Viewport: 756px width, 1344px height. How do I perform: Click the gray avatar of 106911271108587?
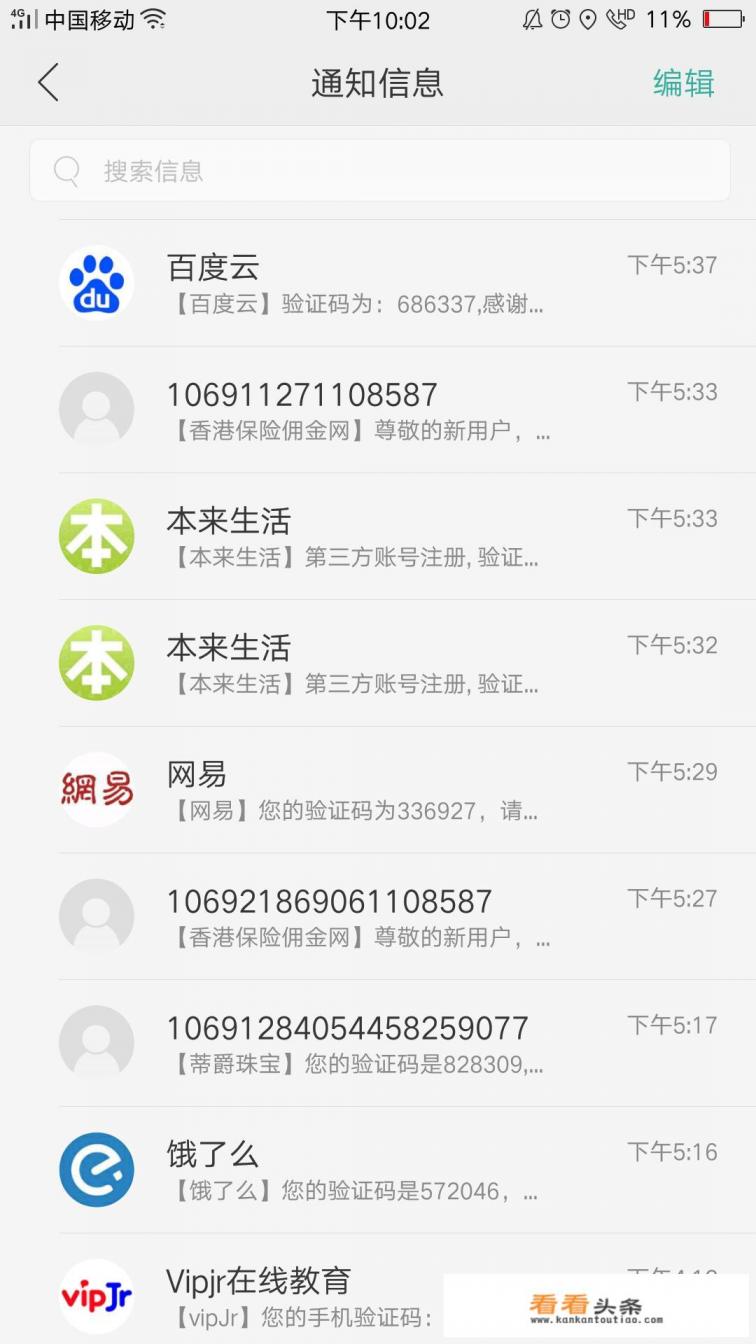pyautogui.click(x=96, y=409)
